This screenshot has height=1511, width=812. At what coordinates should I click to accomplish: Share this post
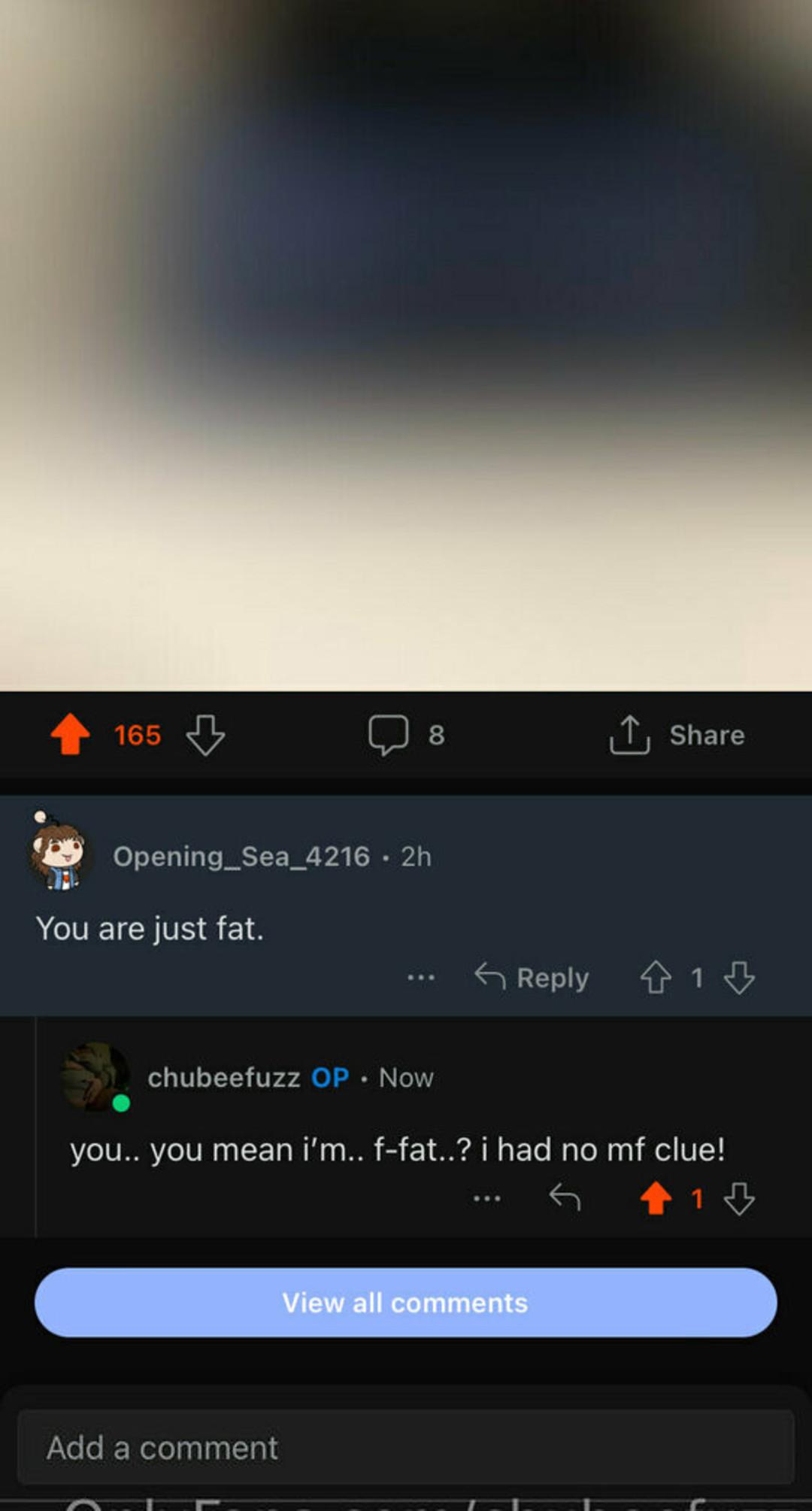[677, 735]
